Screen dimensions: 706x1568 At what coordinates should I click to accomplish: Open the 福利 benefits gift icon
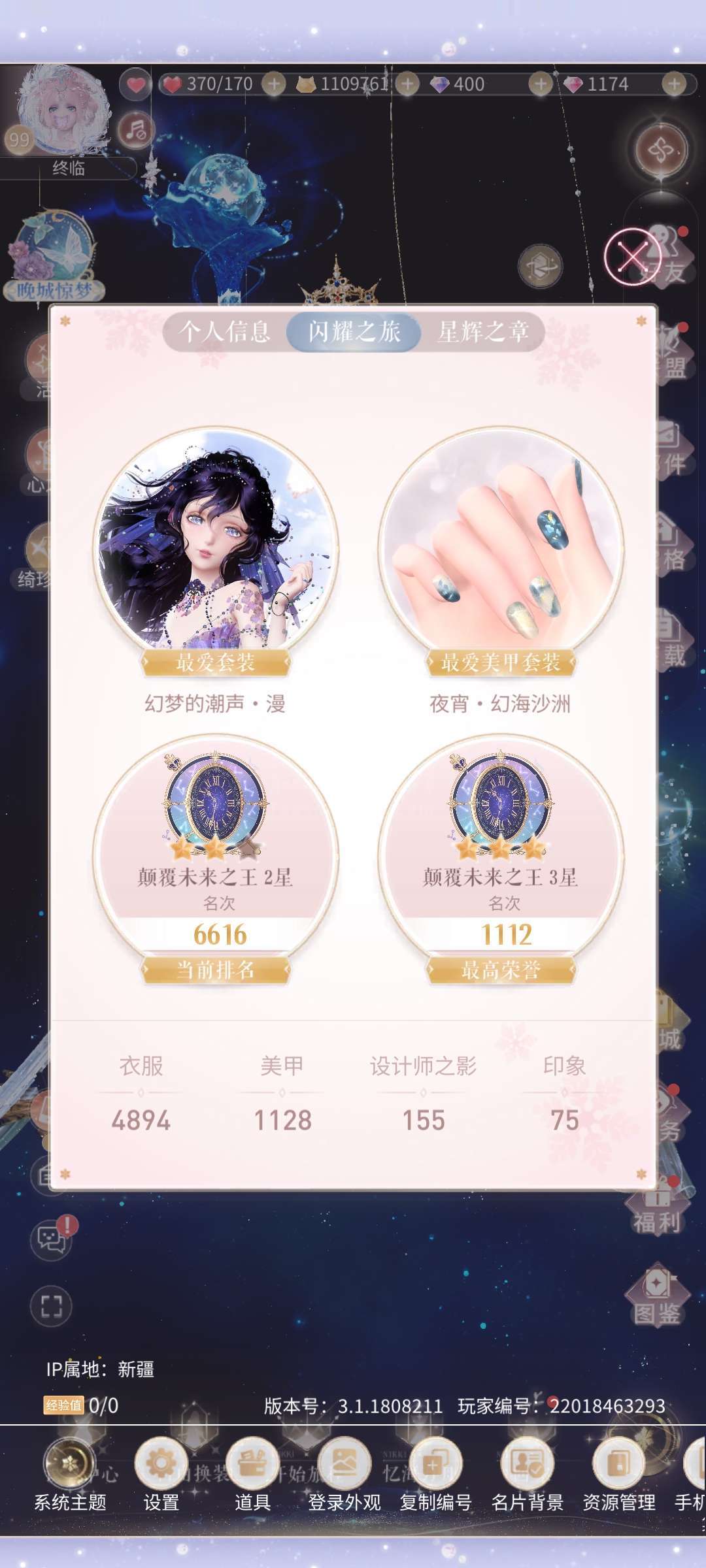click(x=657, y=1207)
